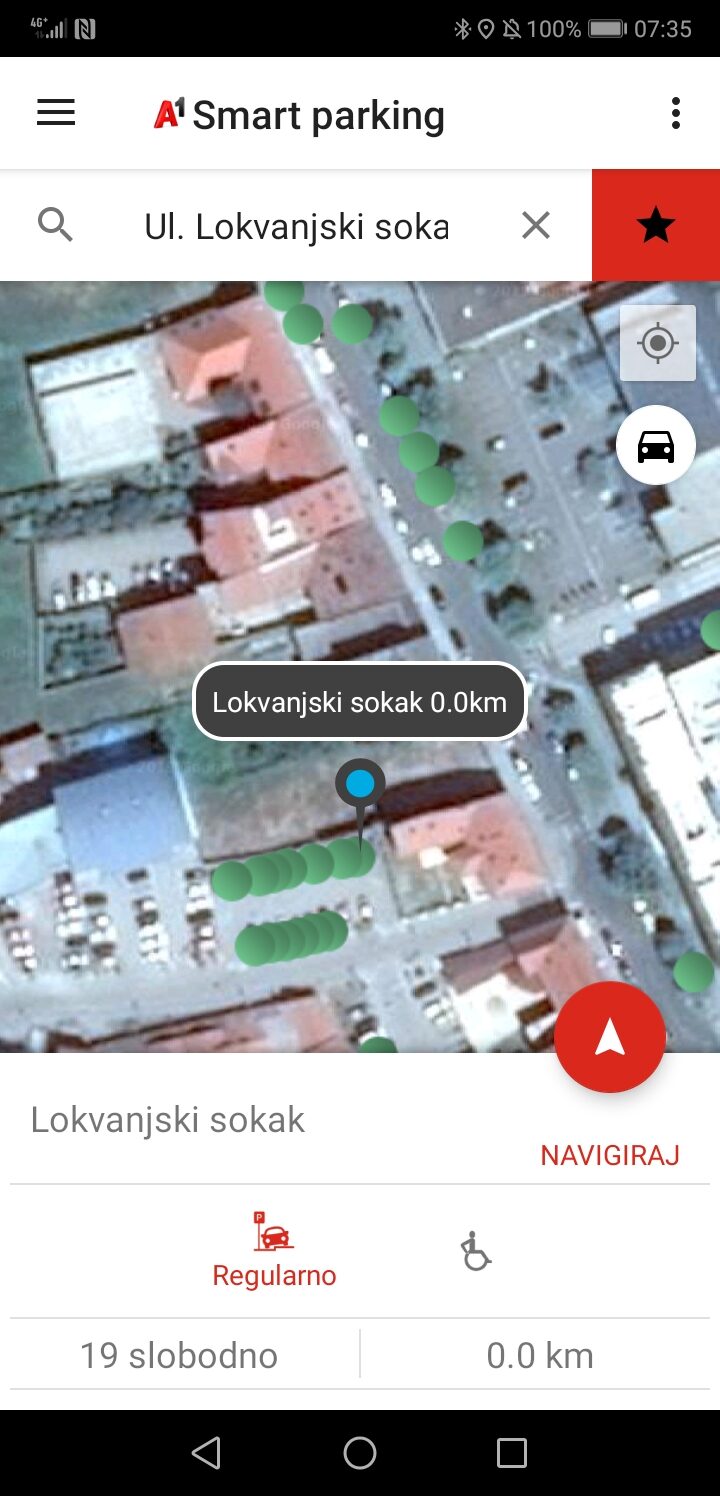720x1496 pixels.
Task: Switch to the disabled parking type
Action: click(476, 1251)
